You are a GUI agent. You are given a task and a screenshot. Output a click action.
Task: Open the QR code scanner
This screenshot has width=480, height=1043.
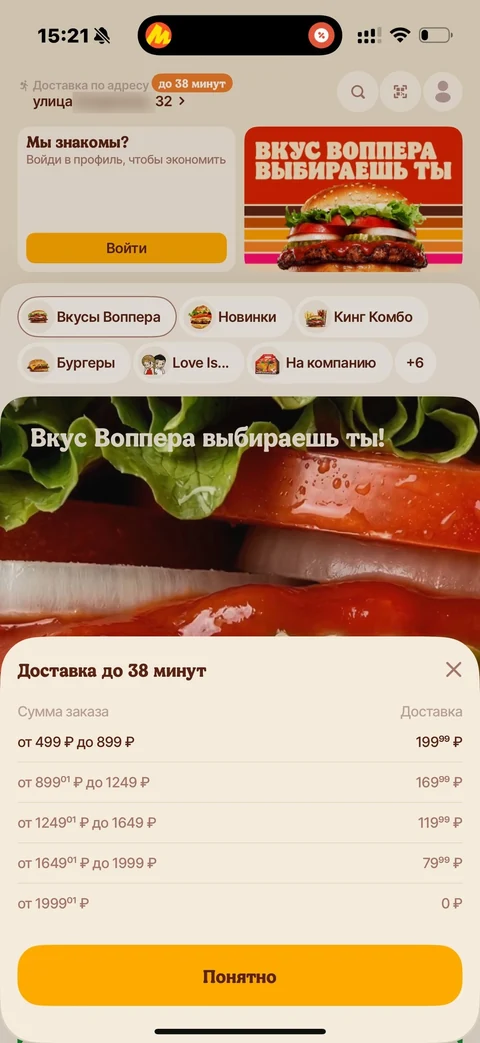(400, 91)
